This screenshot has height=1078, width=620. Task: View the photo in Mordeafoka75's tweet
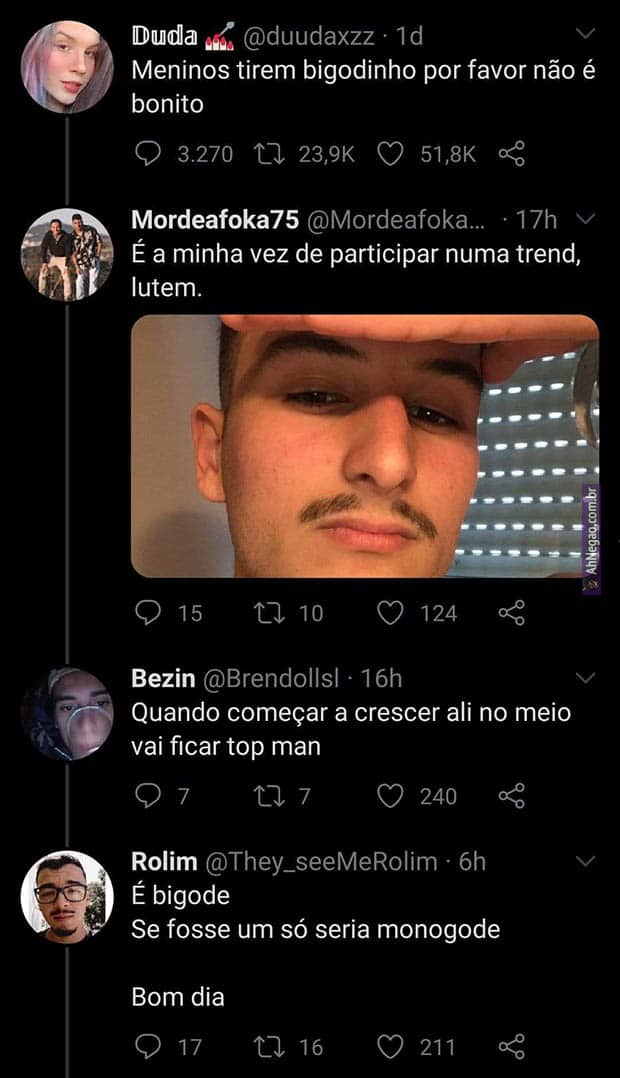tap(365, 446)
